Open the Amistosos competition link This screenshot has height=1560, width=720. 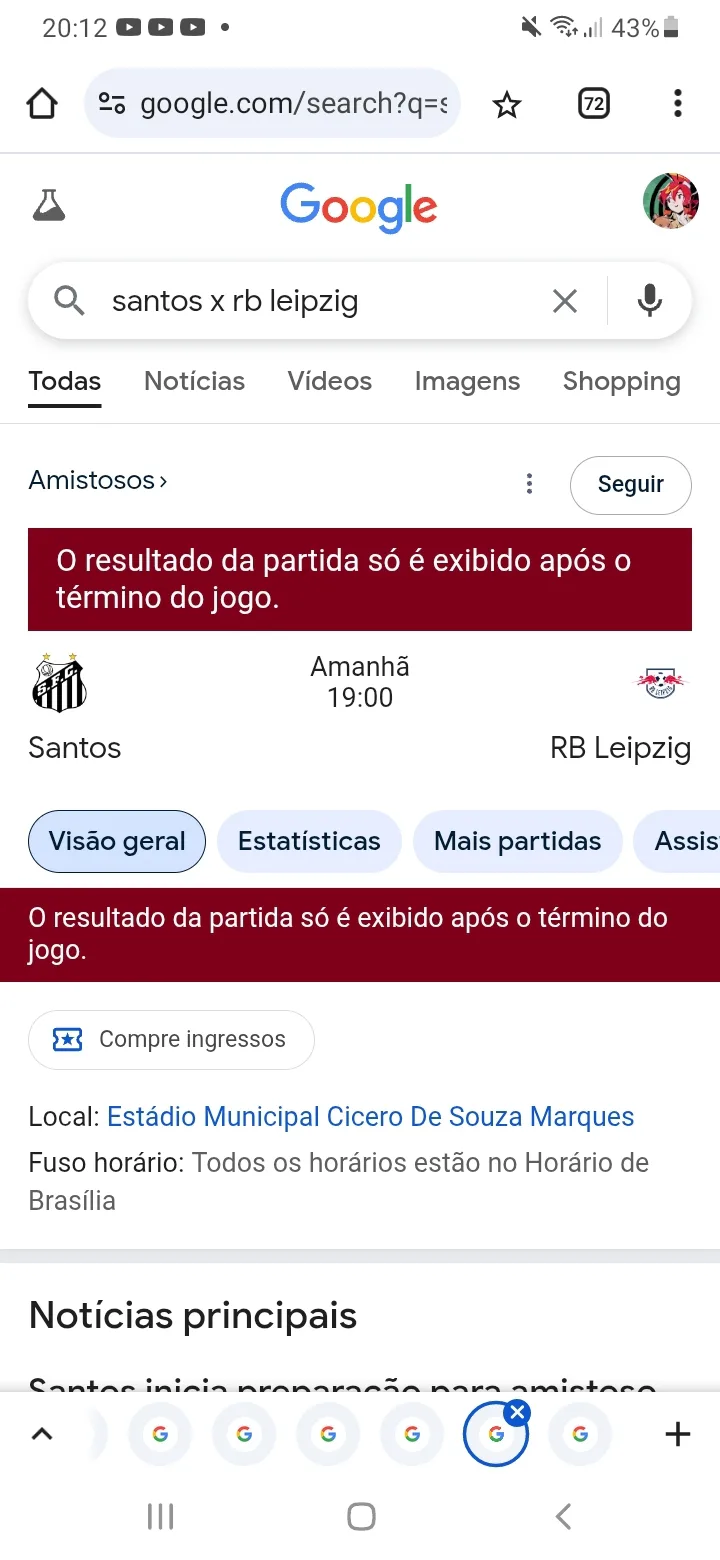tap(98, 480)
